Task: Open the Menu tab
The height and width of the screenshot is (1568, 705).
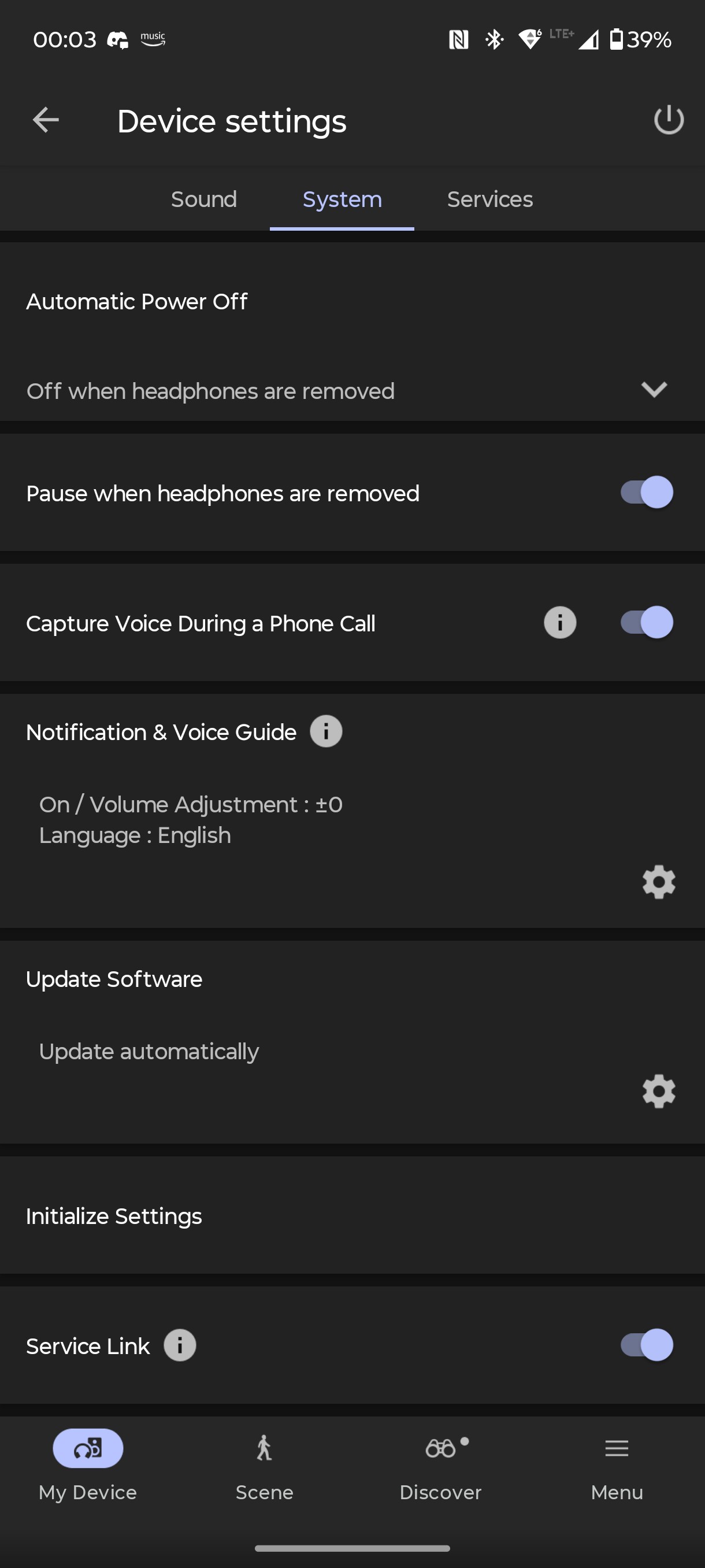Action: pos(617,1466)
